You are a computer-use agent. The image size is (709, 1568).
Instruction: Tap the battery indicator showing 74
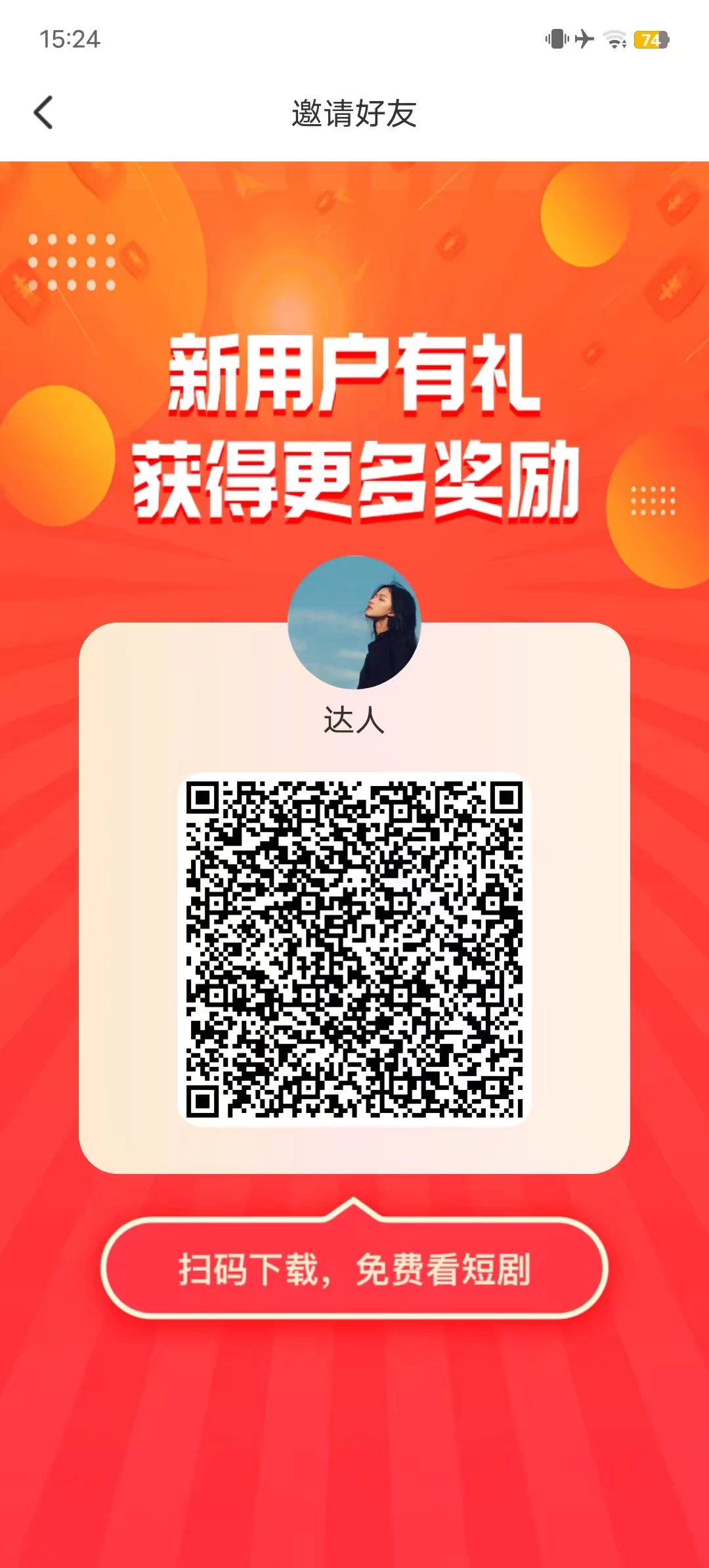click(650, 39)
